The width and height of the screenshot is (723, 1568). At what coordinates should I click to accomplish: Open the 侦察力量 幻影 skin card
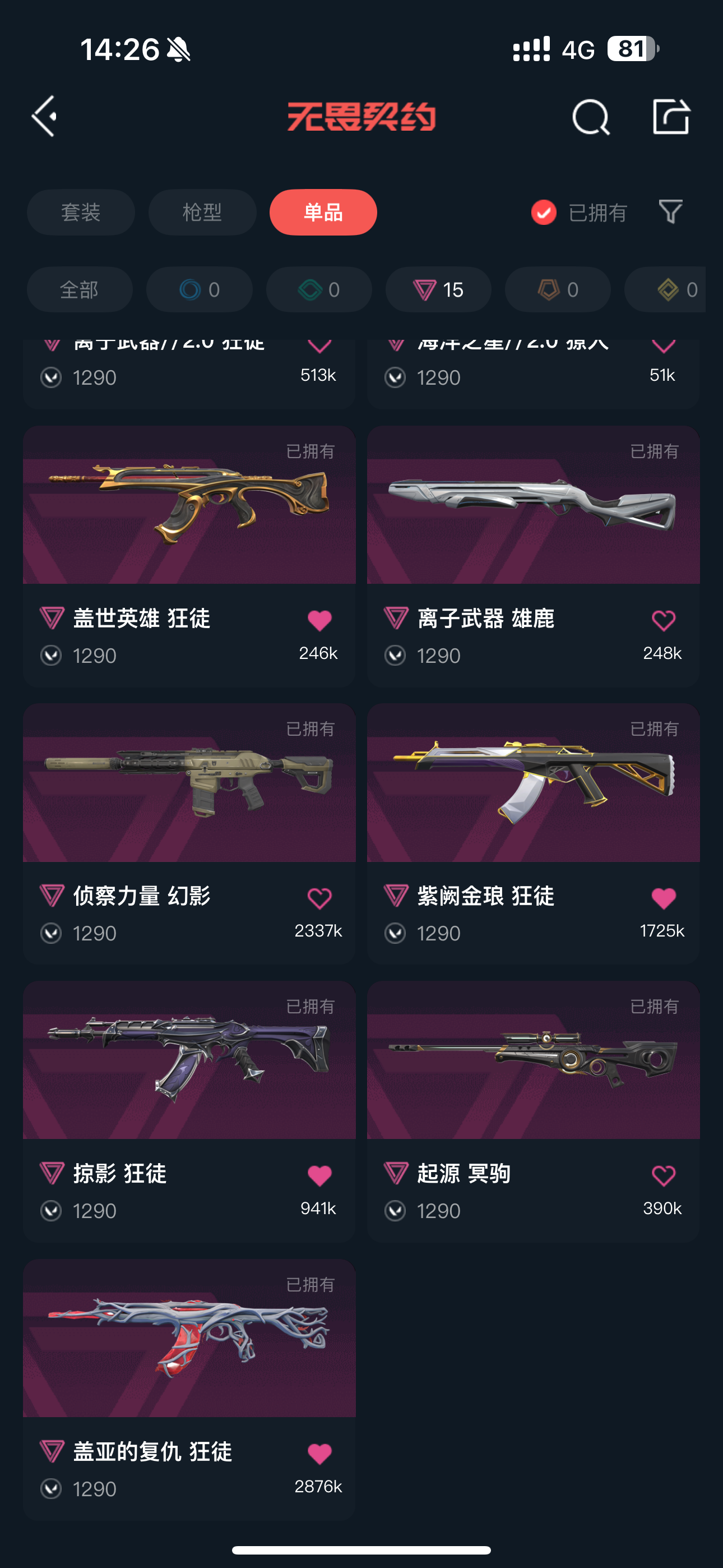click(189, 834)
